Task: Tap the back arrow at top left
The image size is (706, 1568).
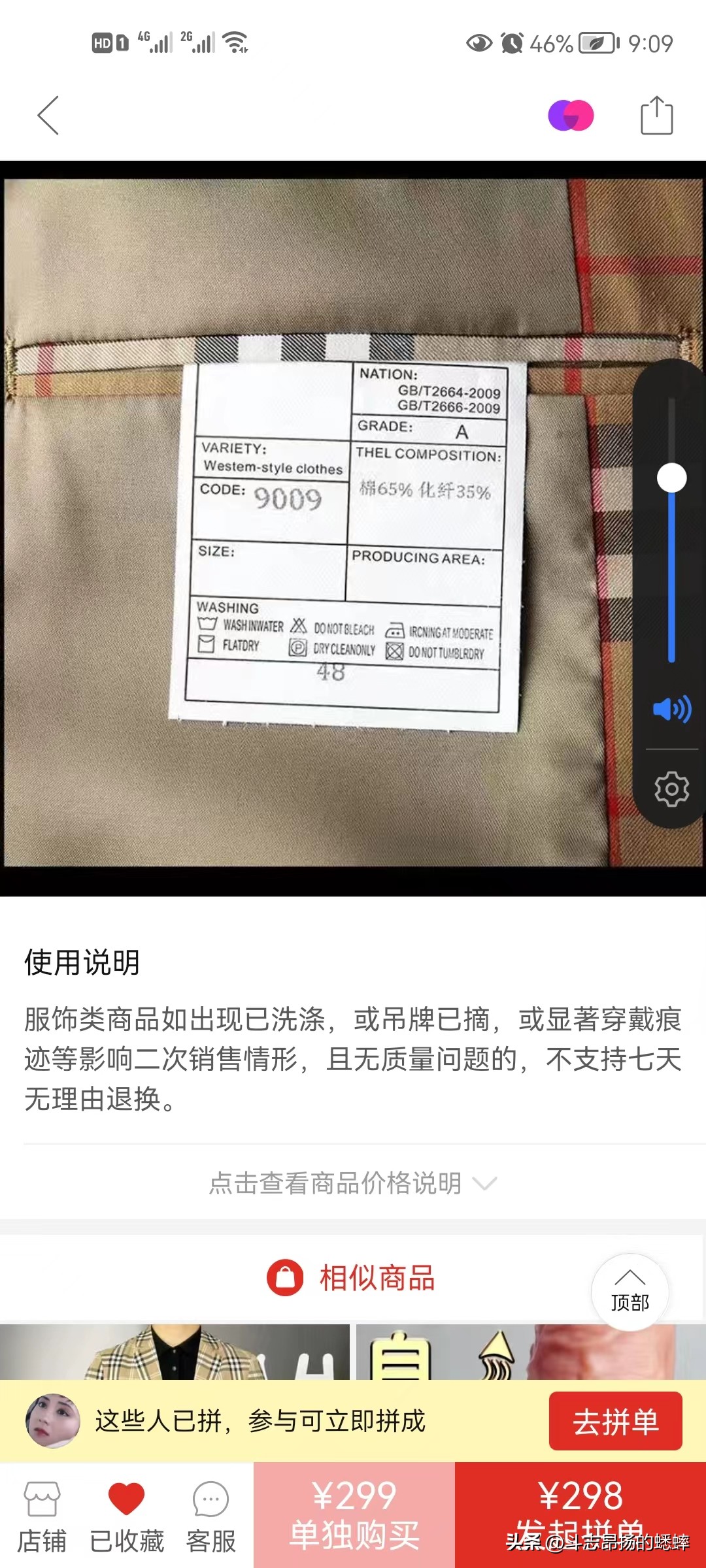Action: point(48,115)
